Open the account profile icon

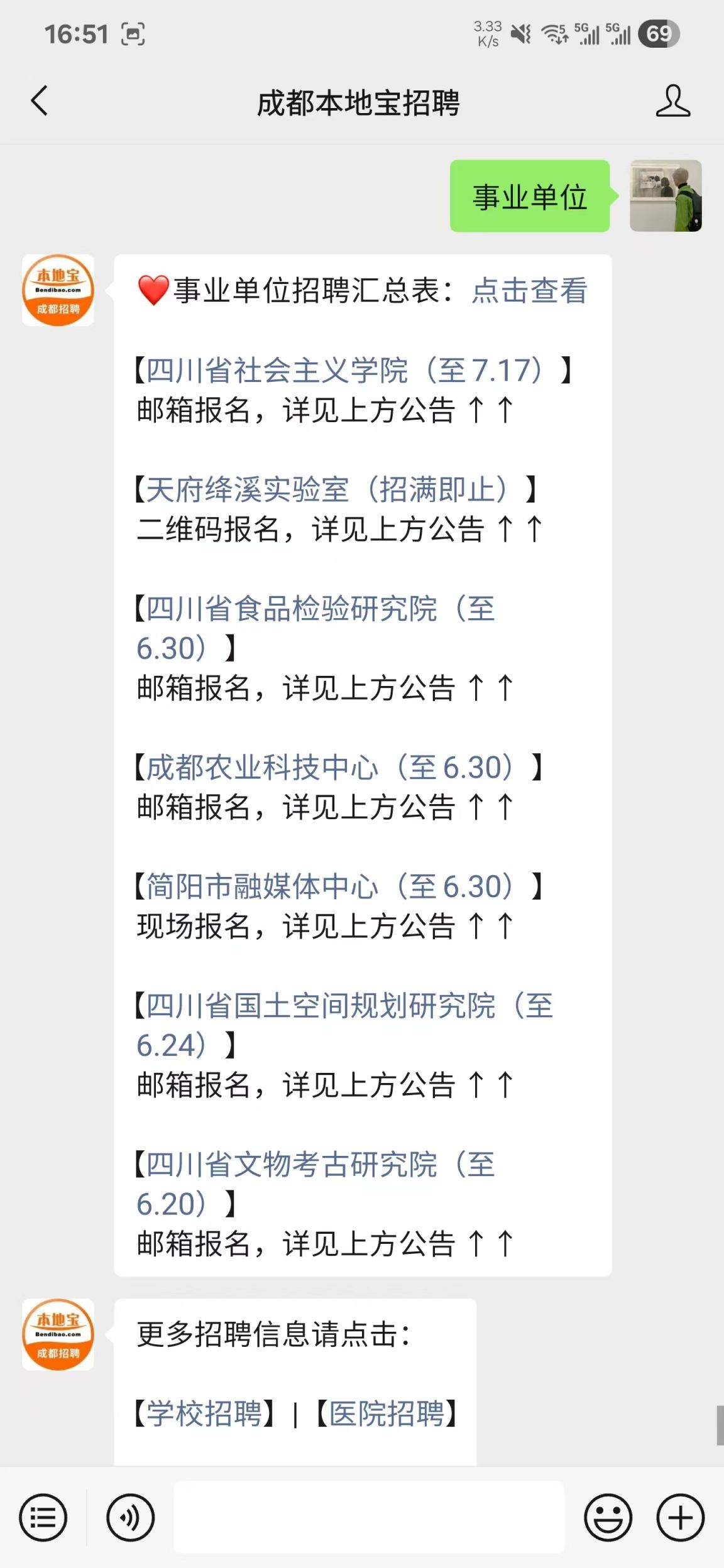tap(672, 101)
